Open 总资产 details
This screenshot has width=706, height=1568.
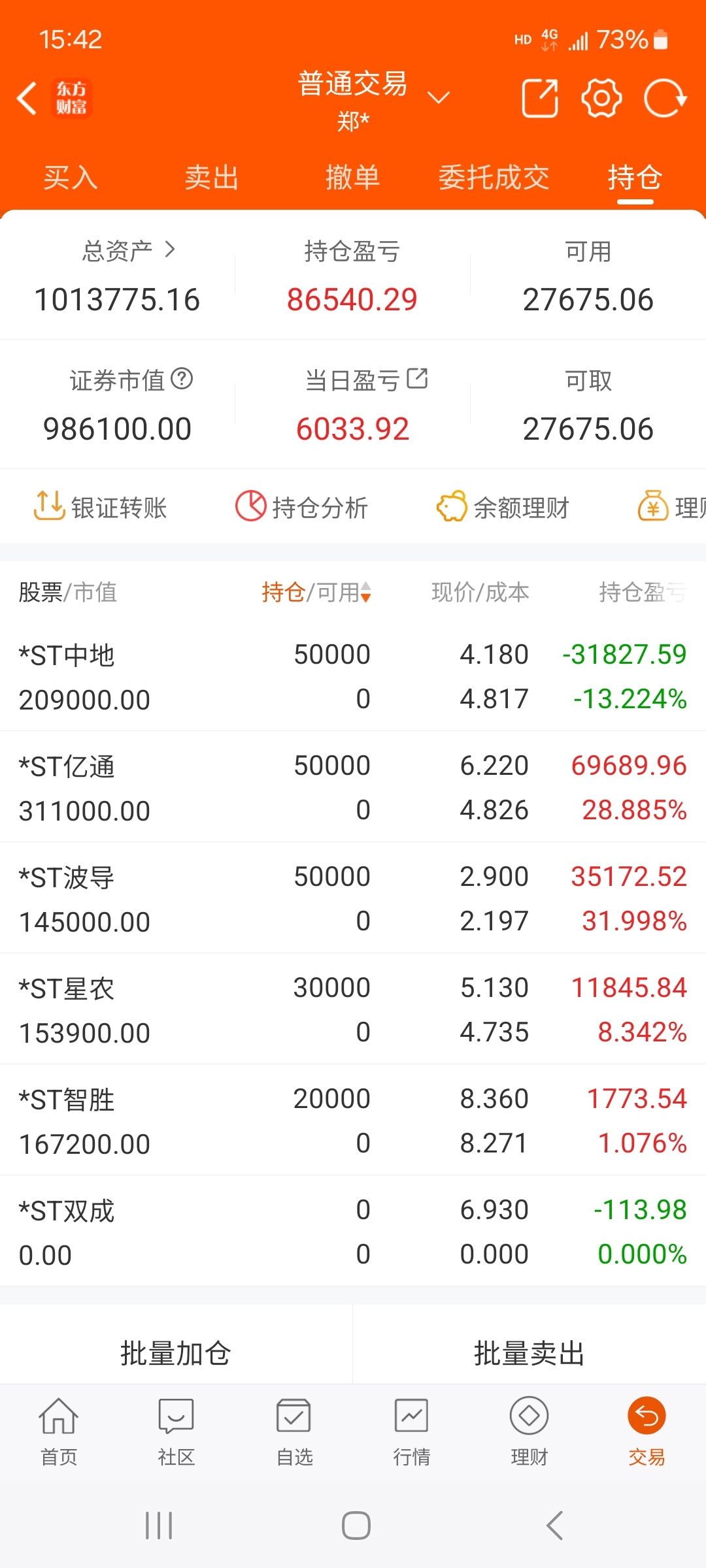(x=128, y=250)
